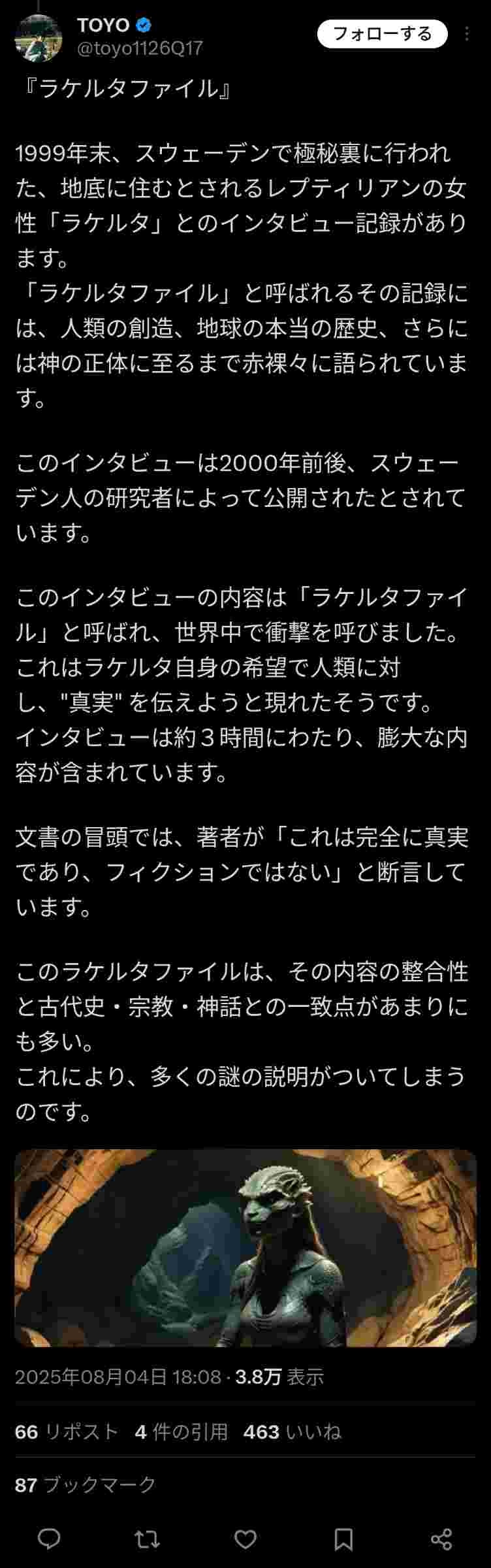Reply to this post
The height and width of the screenshot is (1568, 491).
click(x=49, y=1539)
